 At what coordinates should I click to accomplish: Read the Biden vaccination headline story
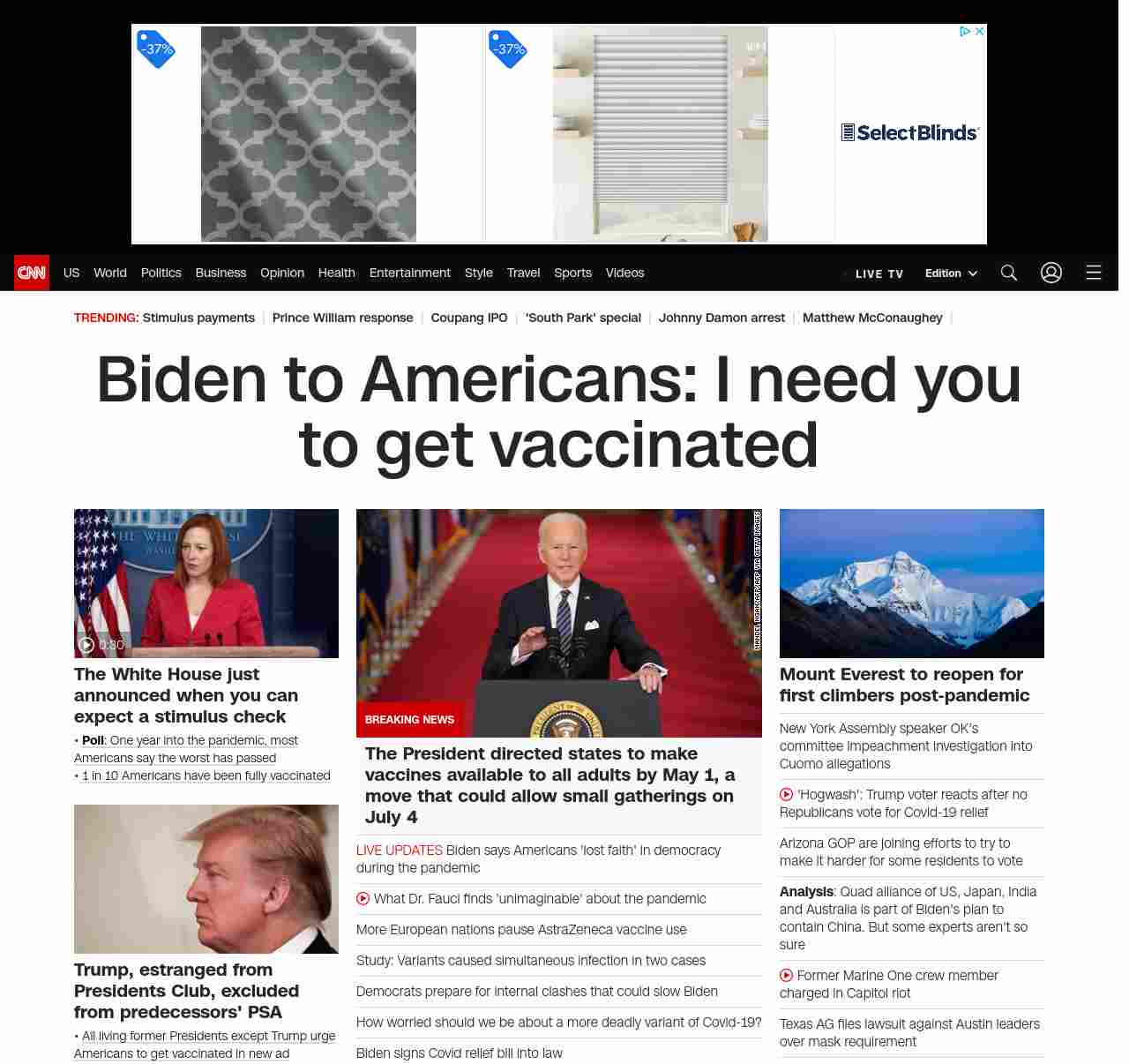558,411
